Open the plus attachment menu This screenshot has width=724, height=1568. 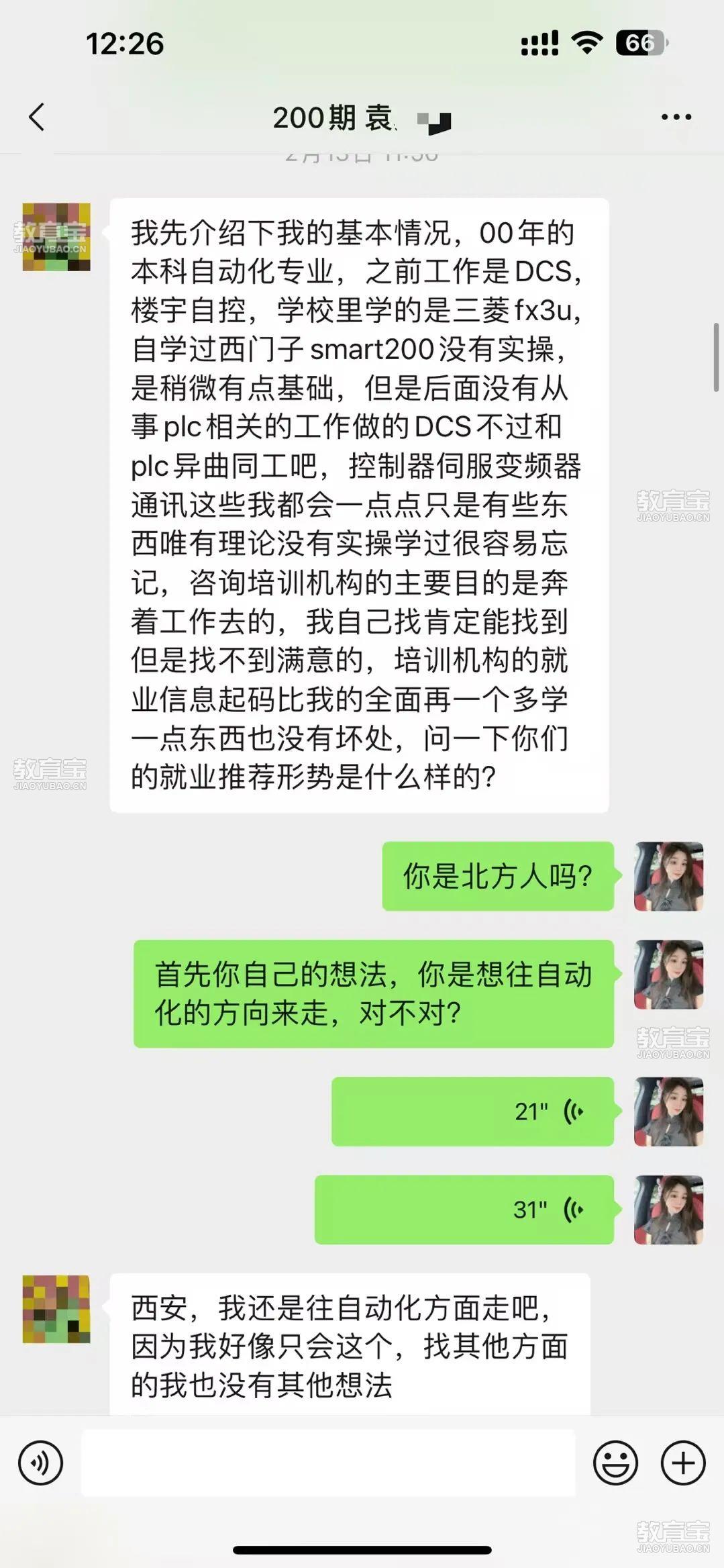683,1463
